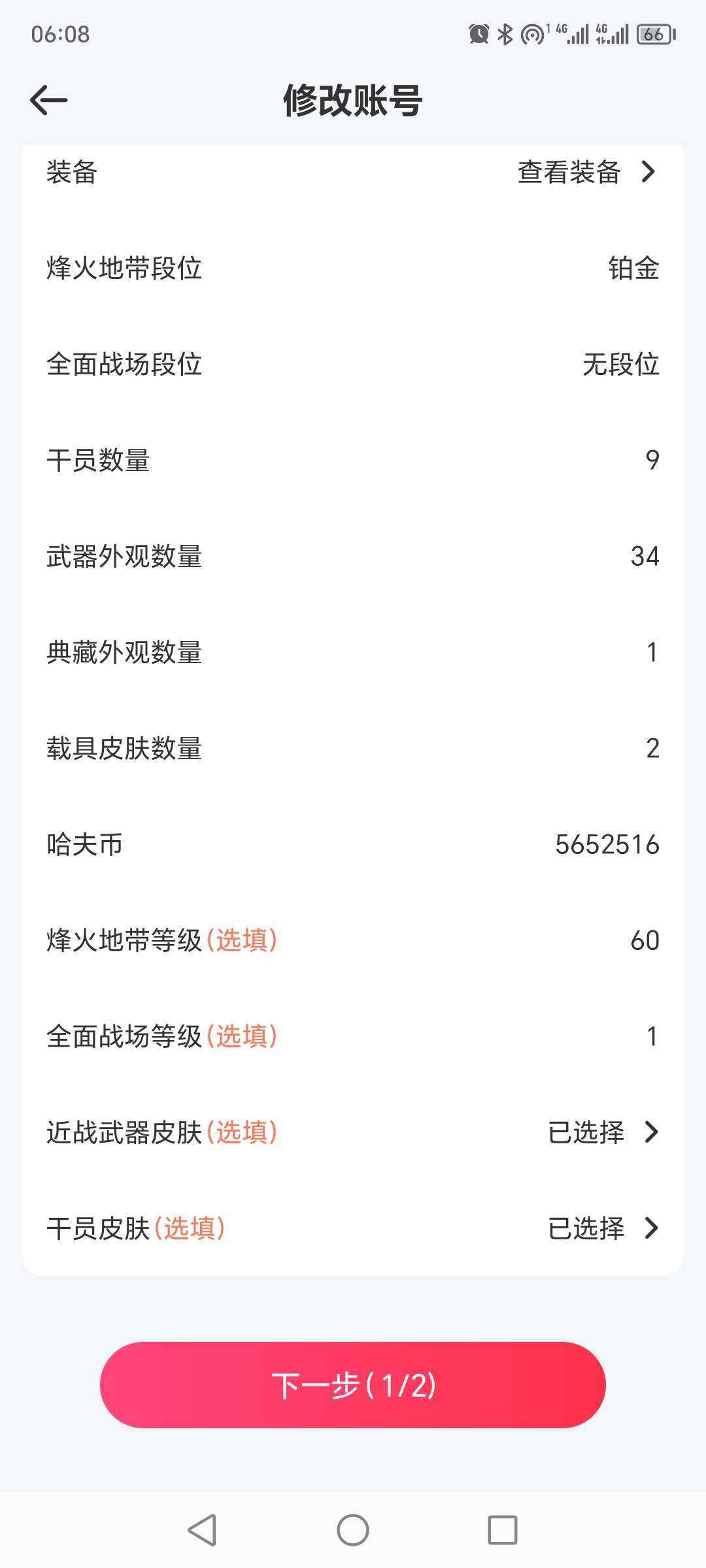This screenshot has width=706, height=1568.
Task: Open 查看装备 equipment row
Action: tap(353, 172)
